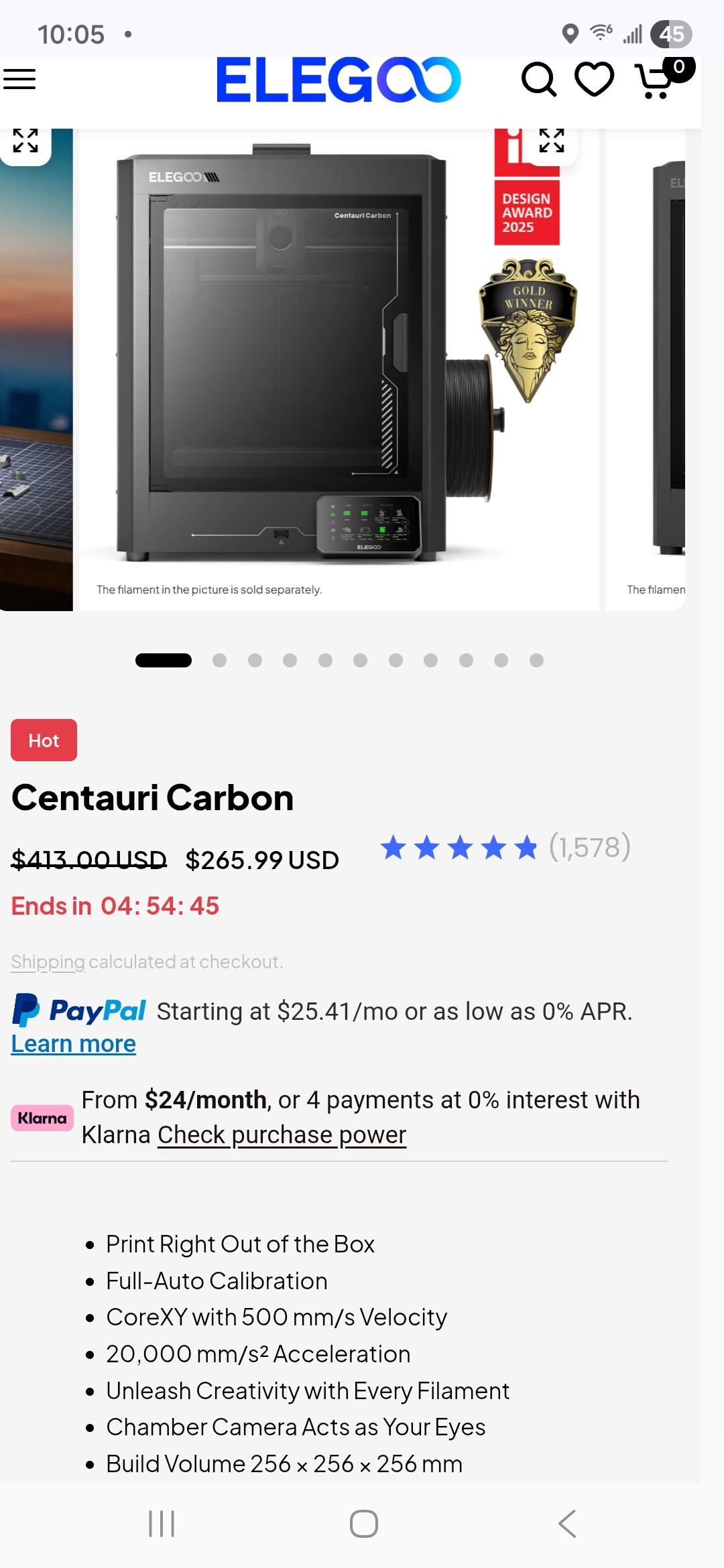Expand the Centaui Carbon printer image fullscreen
Viewport: 724px width, 1568px height.
552,141
